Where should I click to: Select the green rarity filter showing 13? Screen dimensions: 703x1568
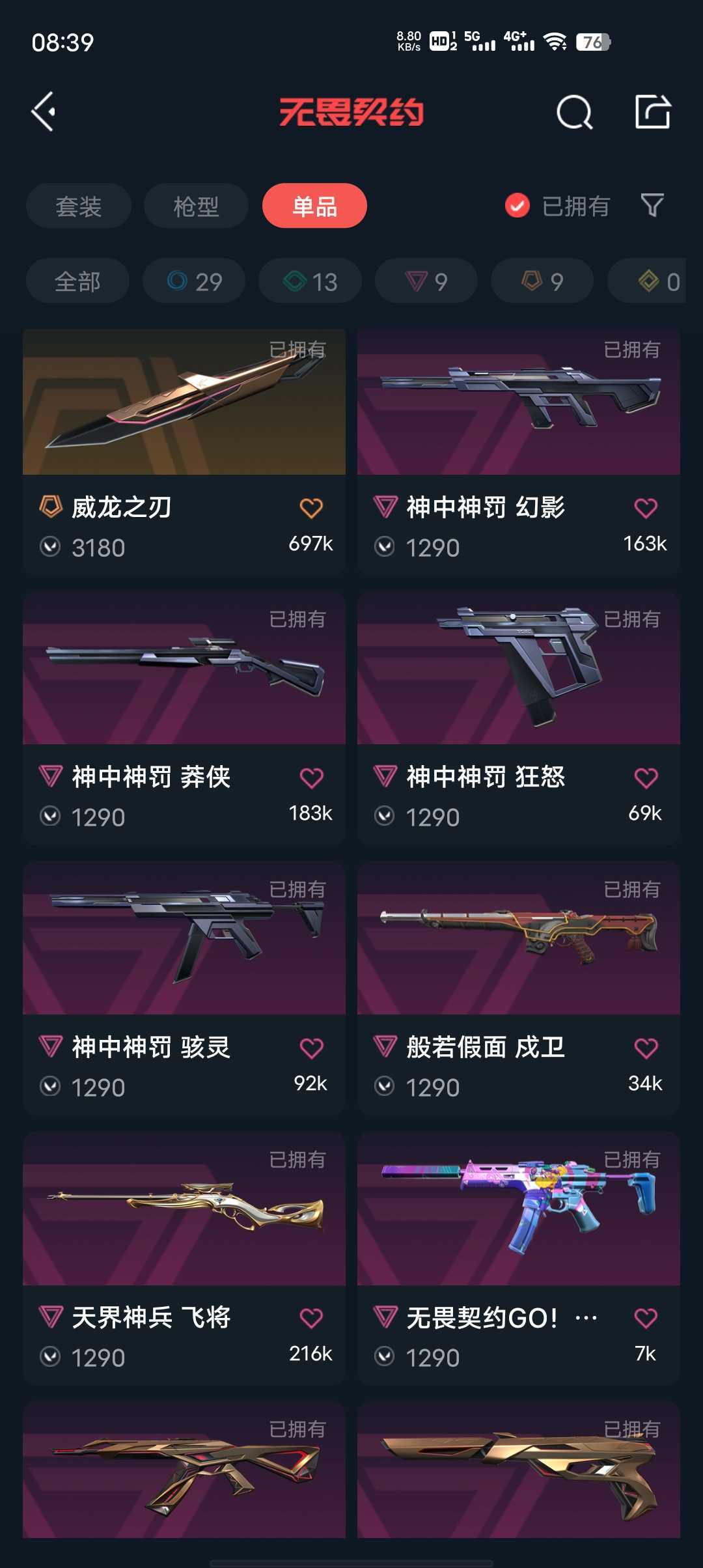(x=309, y=281)
